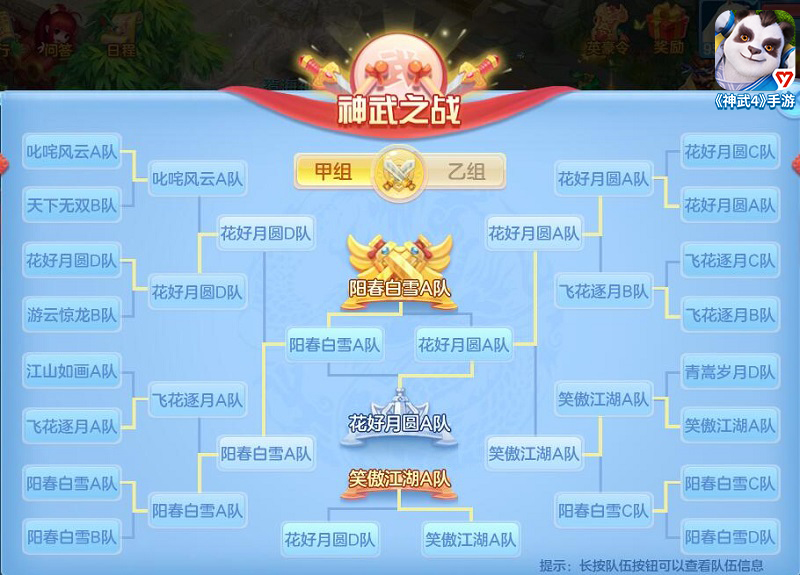This screenshot has width=800, height=575.
Task: Switch to the 乙组 group tab
Action: pyautogui.click(x=466, y=171)
